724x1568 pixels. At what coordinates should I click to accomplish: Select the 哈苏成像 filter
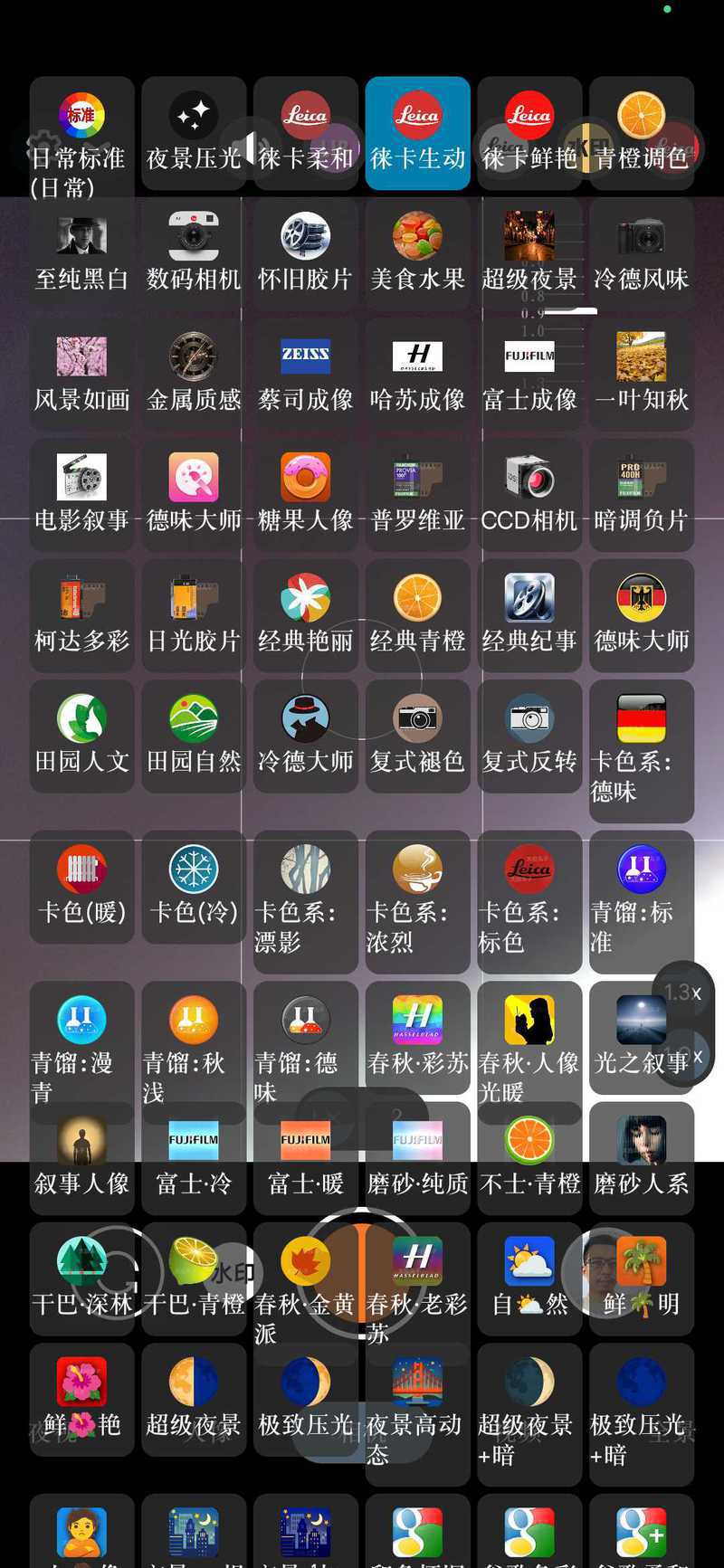417,375
